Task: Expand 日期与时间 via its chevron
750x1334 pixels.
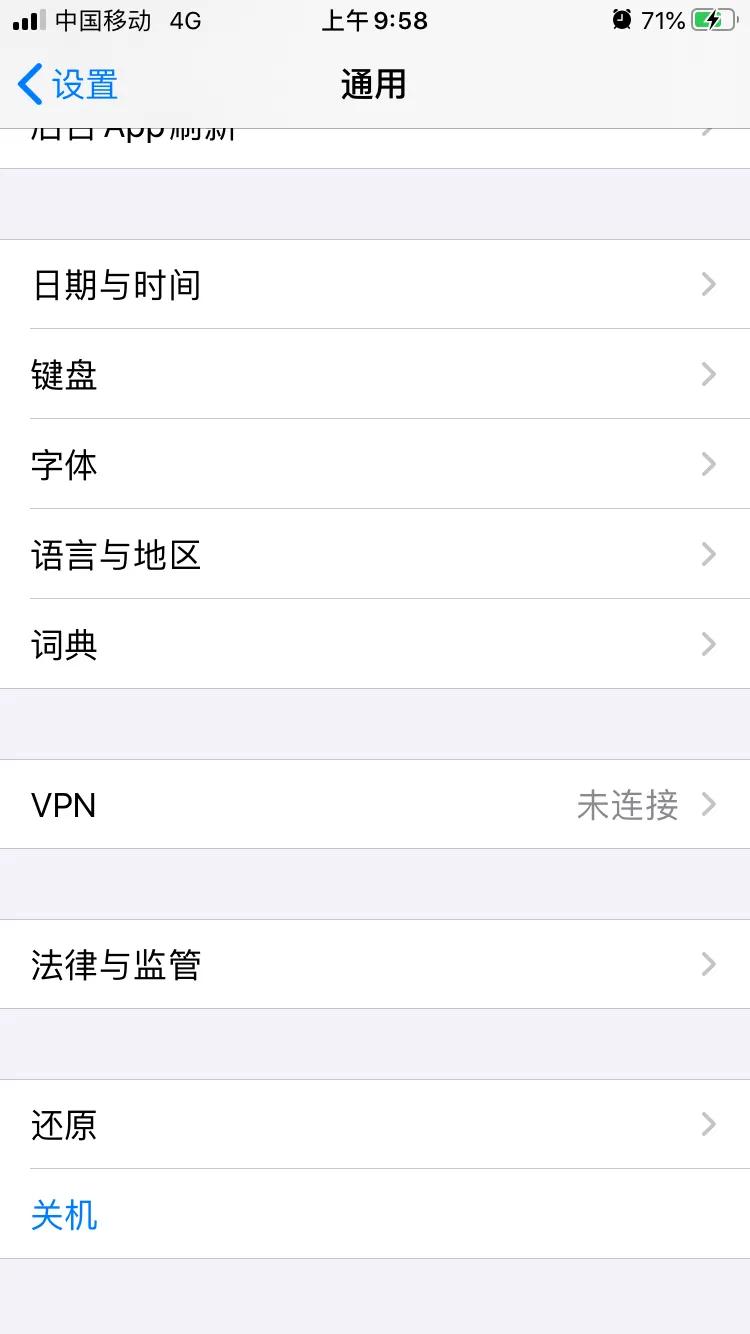Action: [709, 285]
